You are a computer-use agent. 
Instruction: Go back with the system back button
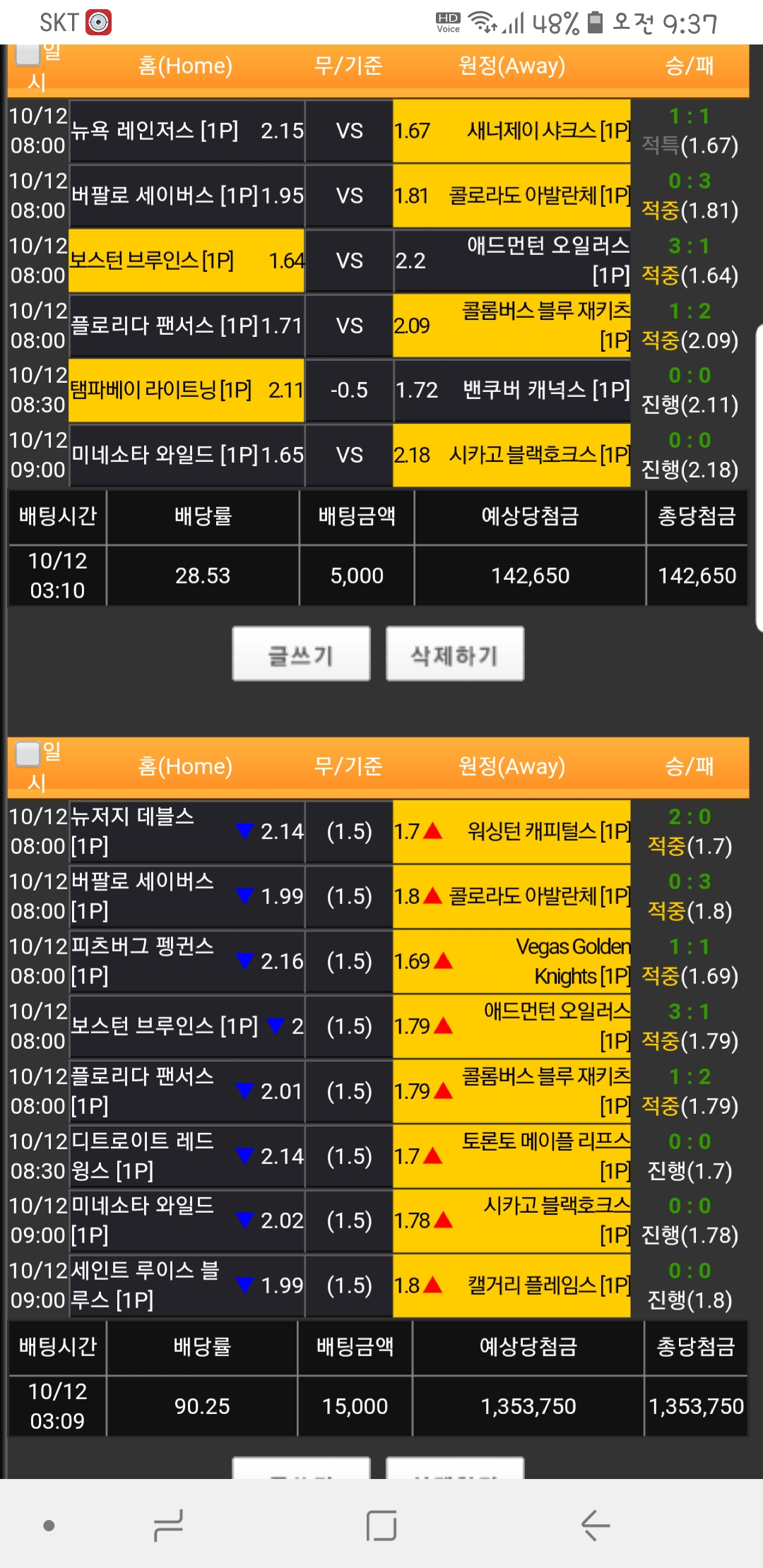click(595, 1525)
